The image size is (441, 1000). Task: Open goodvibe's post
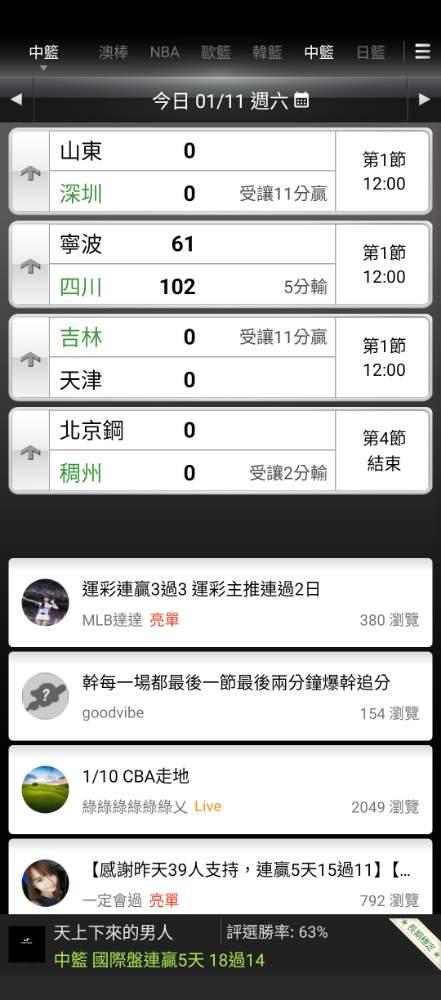tap(220, 696)
